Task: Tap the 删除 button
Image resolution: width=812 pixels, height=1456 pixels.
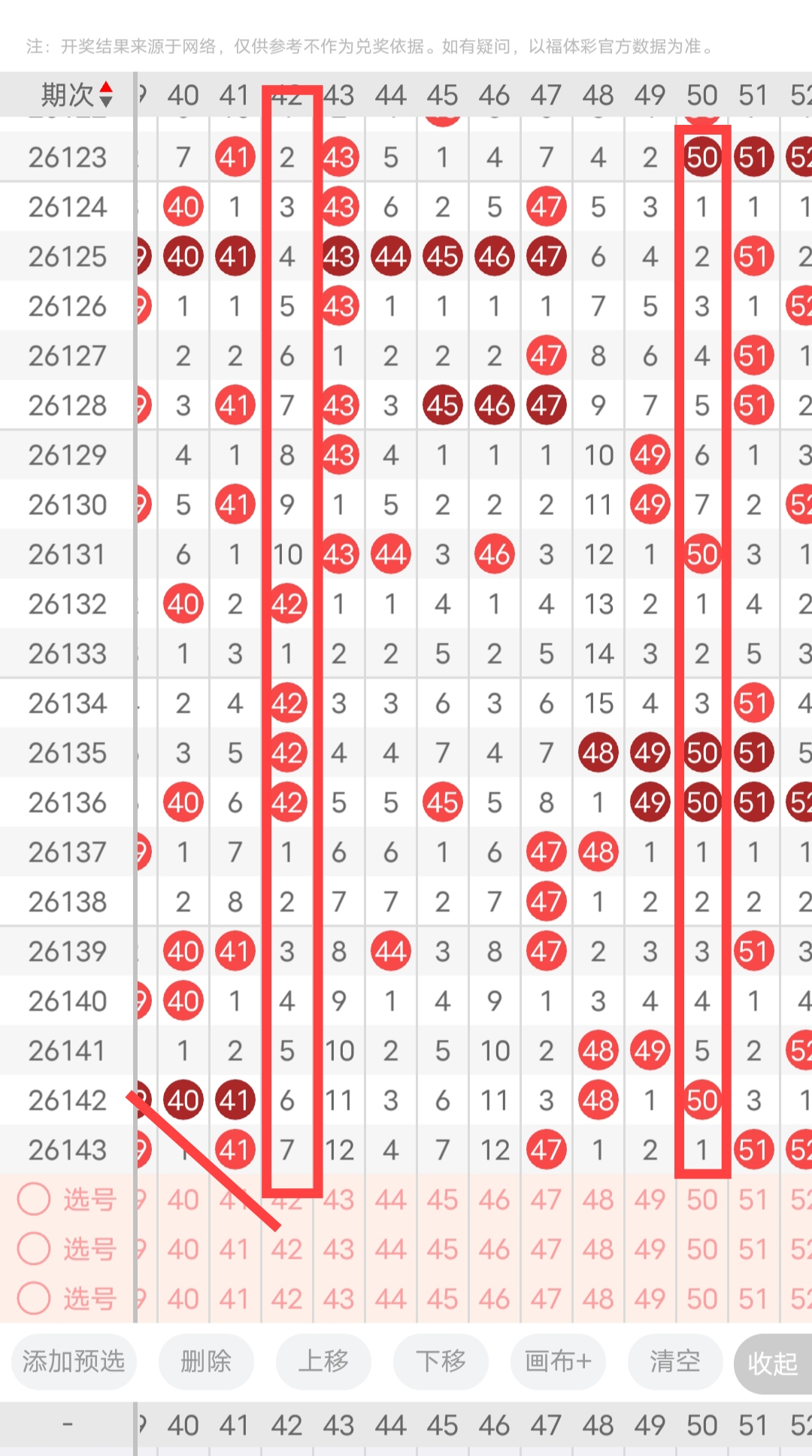Action: (x=206, y=1361)
